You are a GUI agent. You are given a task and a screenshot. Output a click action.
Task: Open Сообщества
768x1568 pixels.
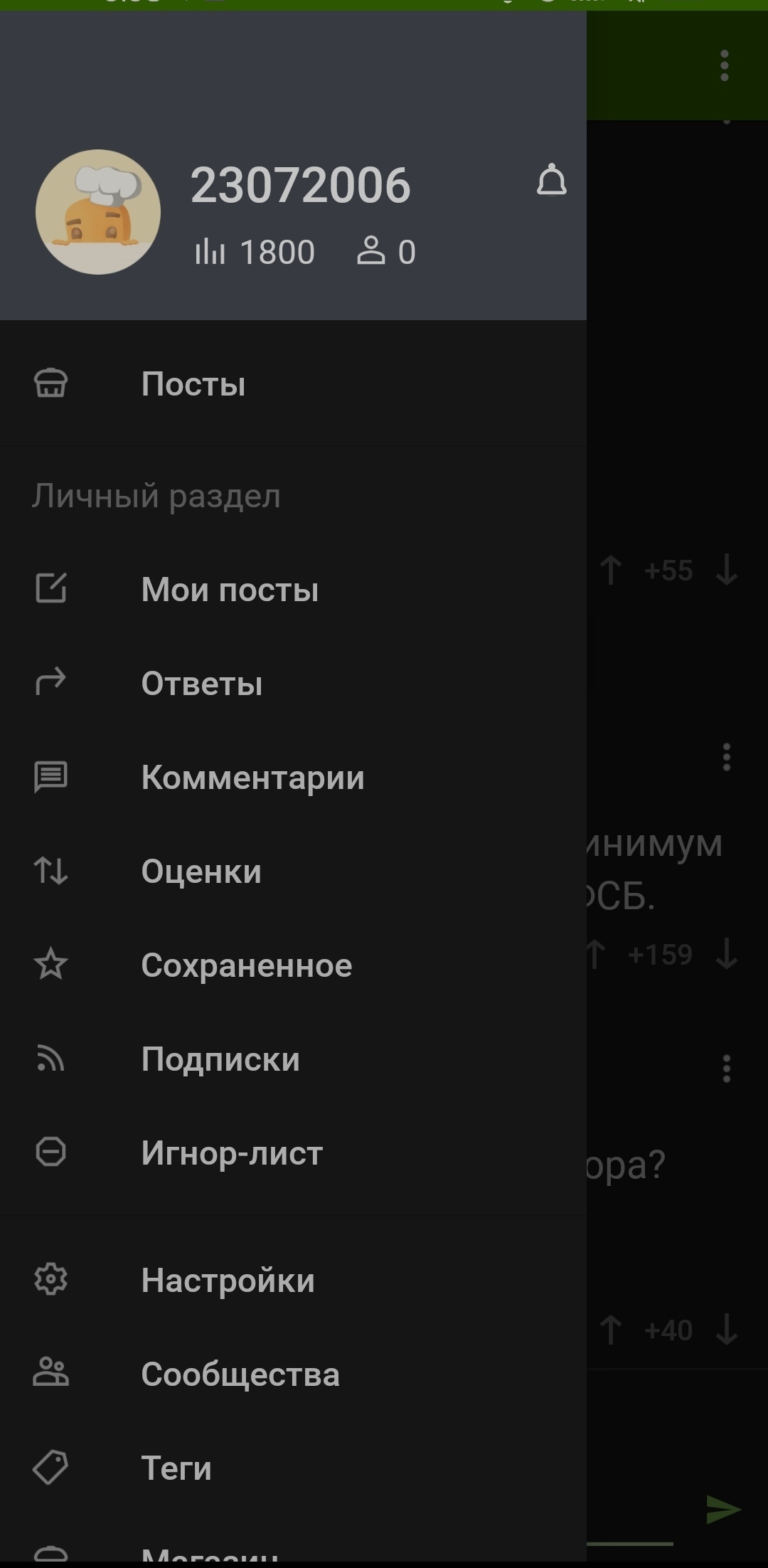[x=240, y=1374]
